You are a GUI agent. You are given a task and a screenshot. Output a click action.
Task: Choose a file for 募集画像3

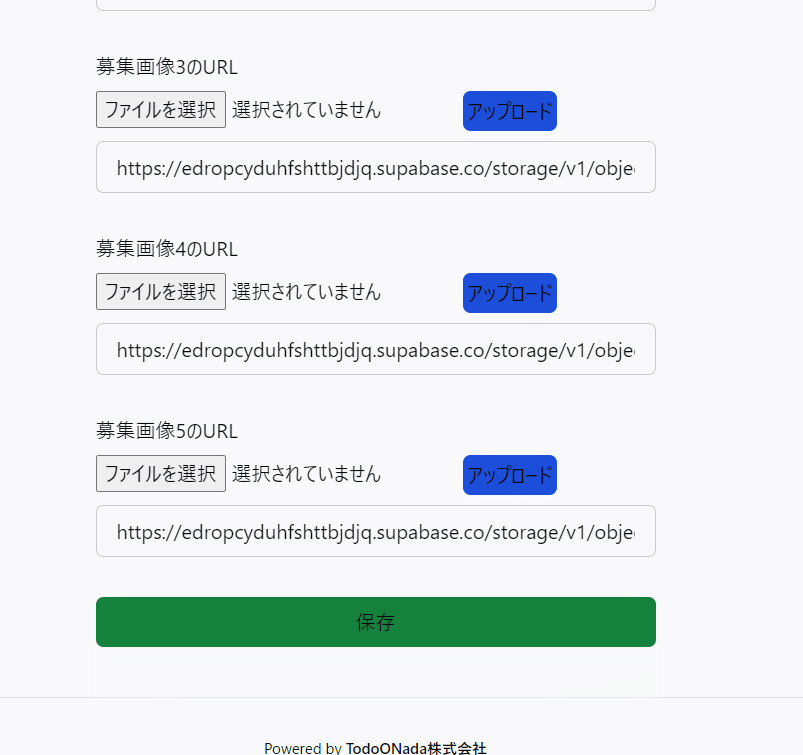(x=161, y=110)
